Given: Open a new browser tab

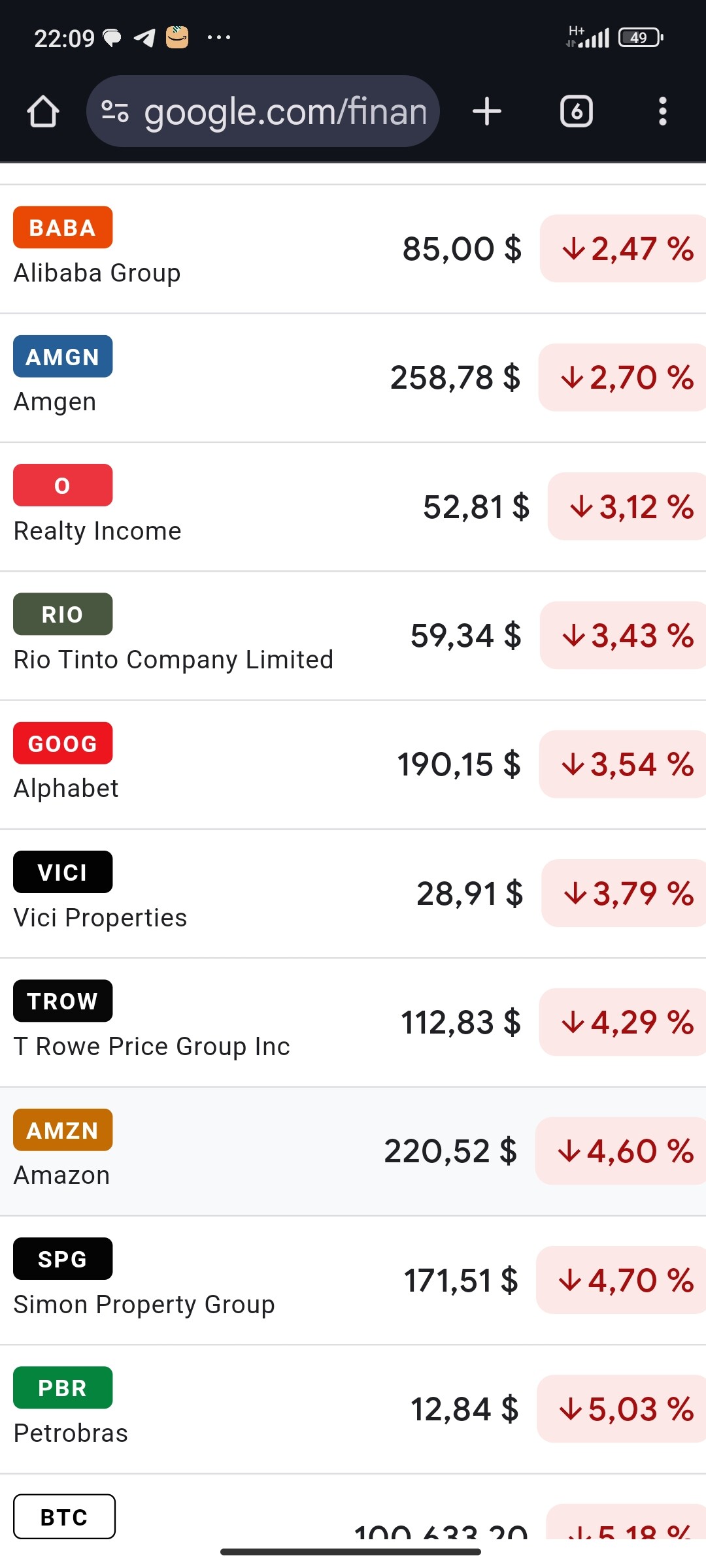Looking at the screenshot, I should click(487, 111).
